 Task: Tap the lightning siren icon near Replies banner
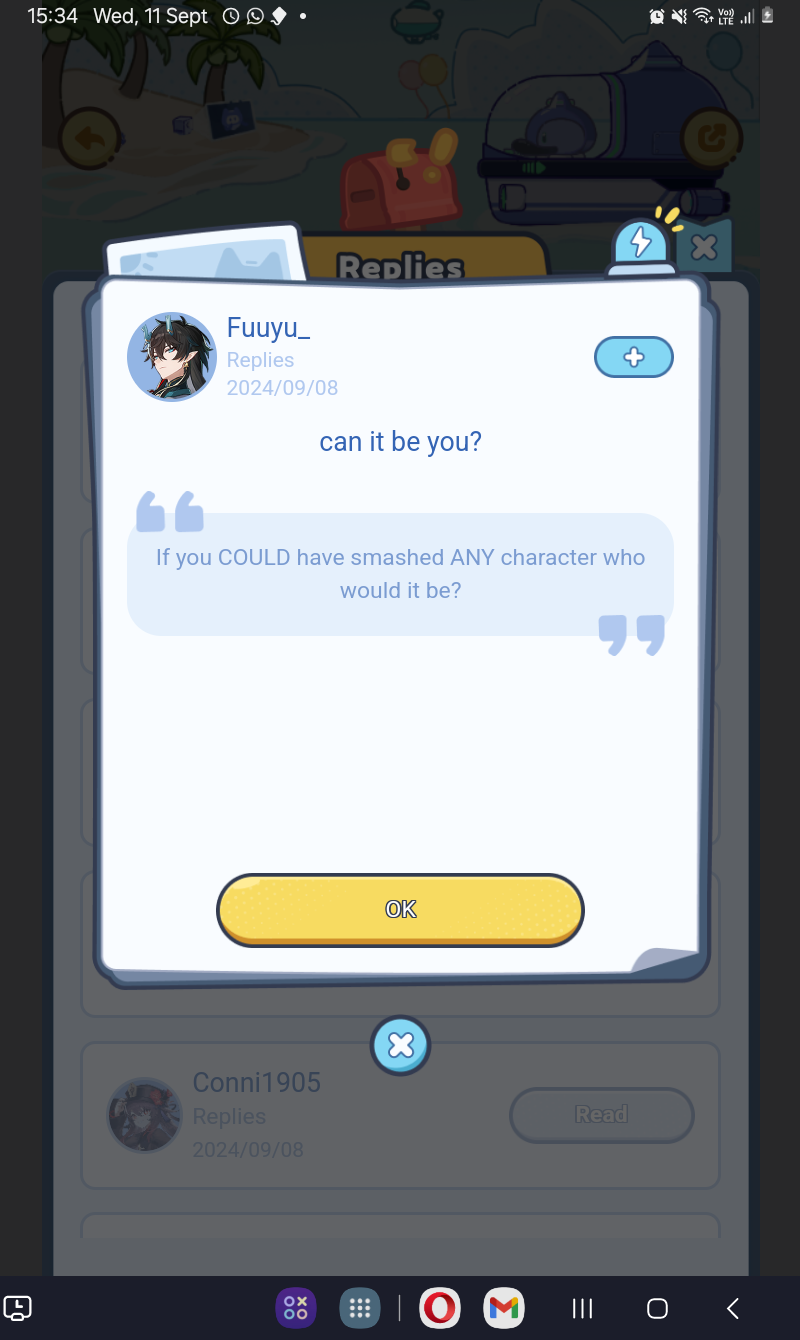641,243
